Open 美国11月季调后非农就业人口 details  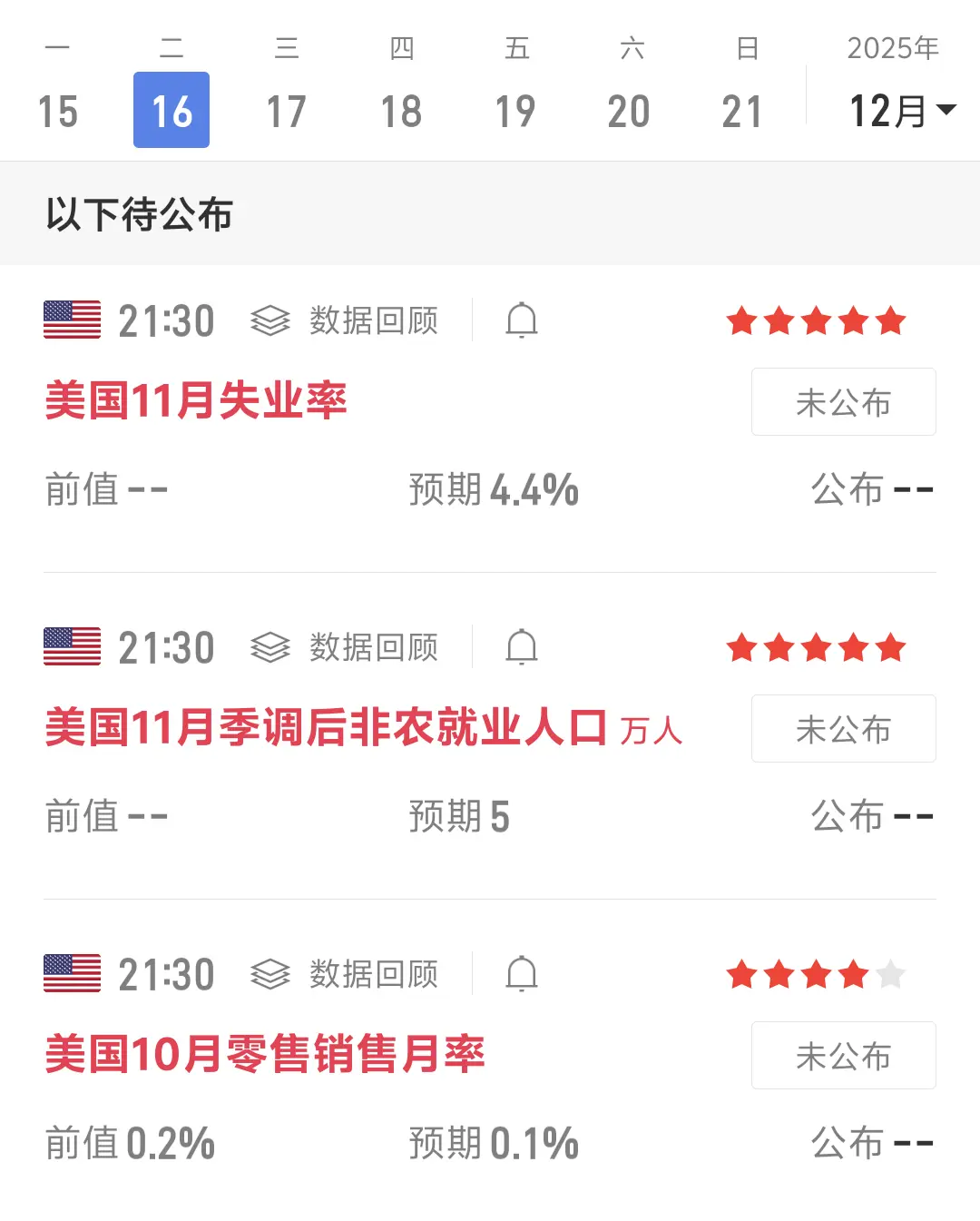point(327,728)
